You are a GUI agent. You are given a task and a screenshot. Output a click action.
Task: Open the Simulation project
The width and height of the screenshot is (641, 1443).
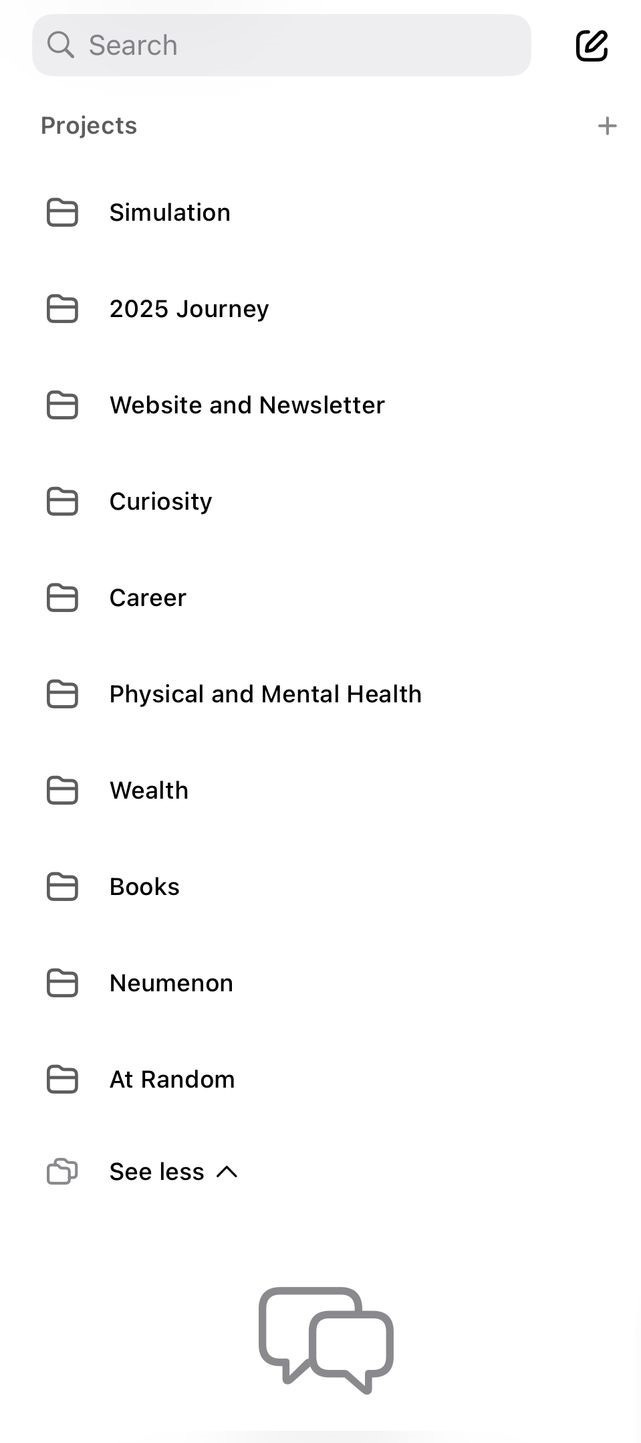pos(320,212)
